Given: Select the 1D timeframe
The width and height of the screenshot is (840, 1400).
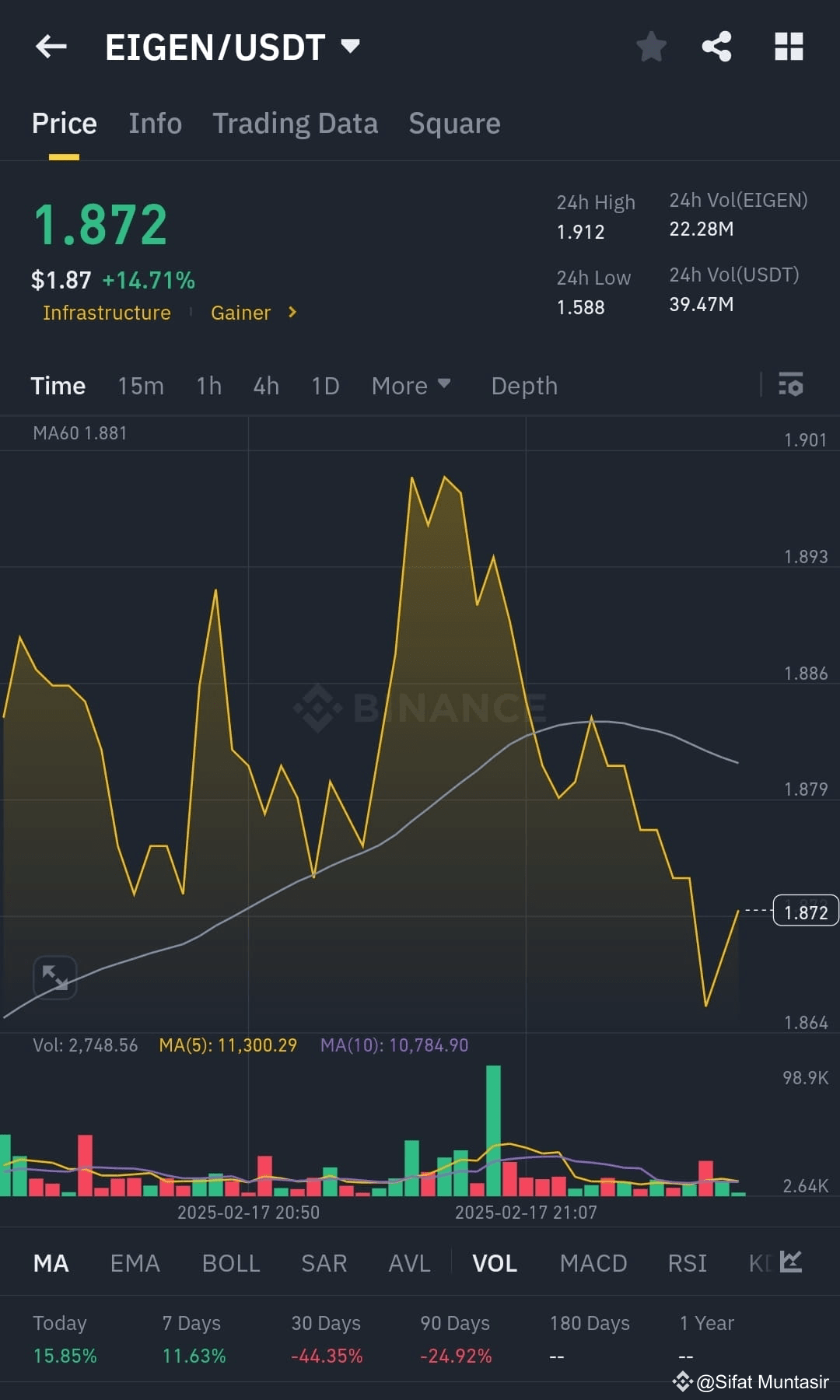Looking at the screenshot, I should click(324, 385).
